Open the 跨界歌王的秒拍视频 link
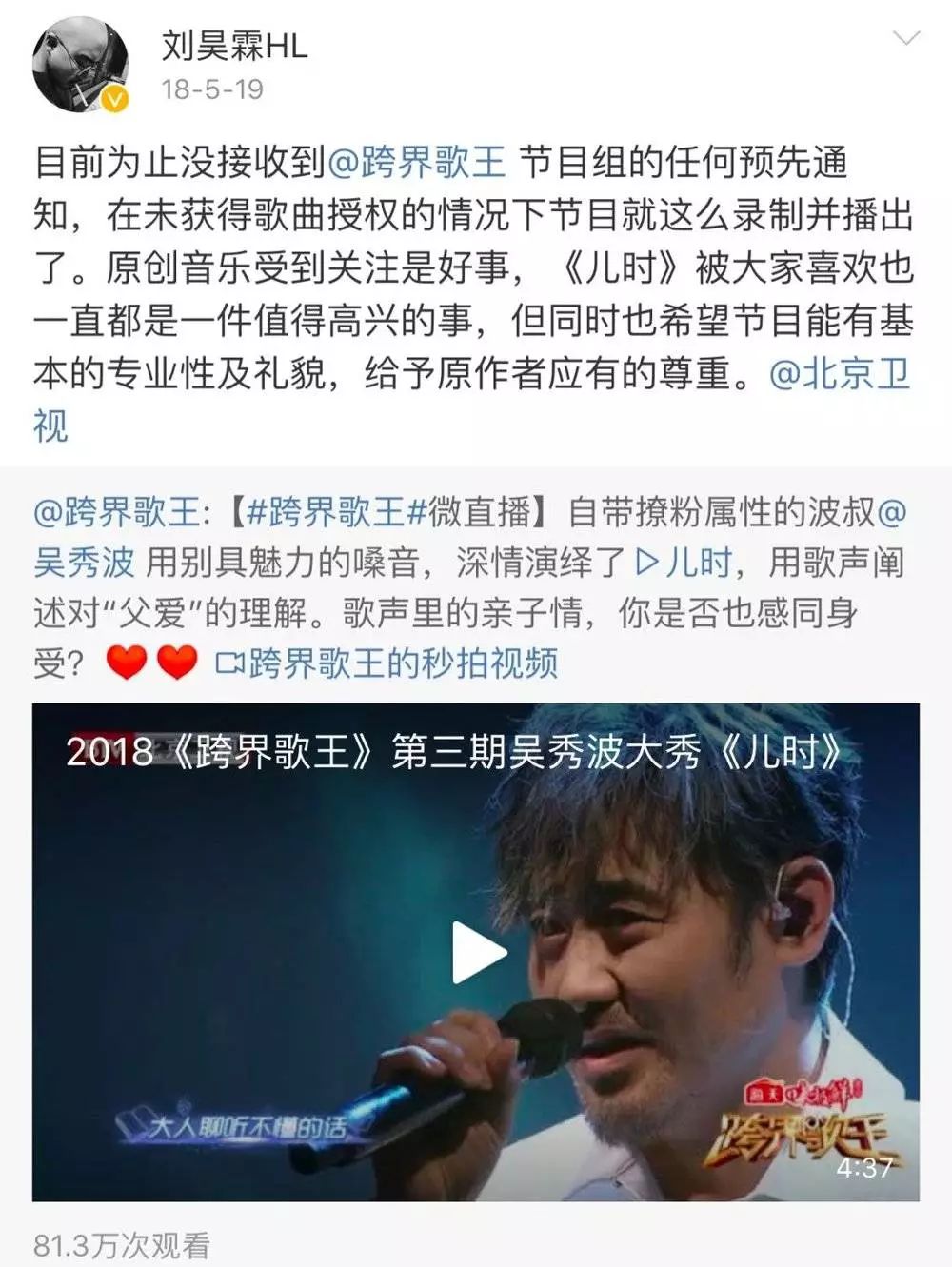 click(387, 663)
